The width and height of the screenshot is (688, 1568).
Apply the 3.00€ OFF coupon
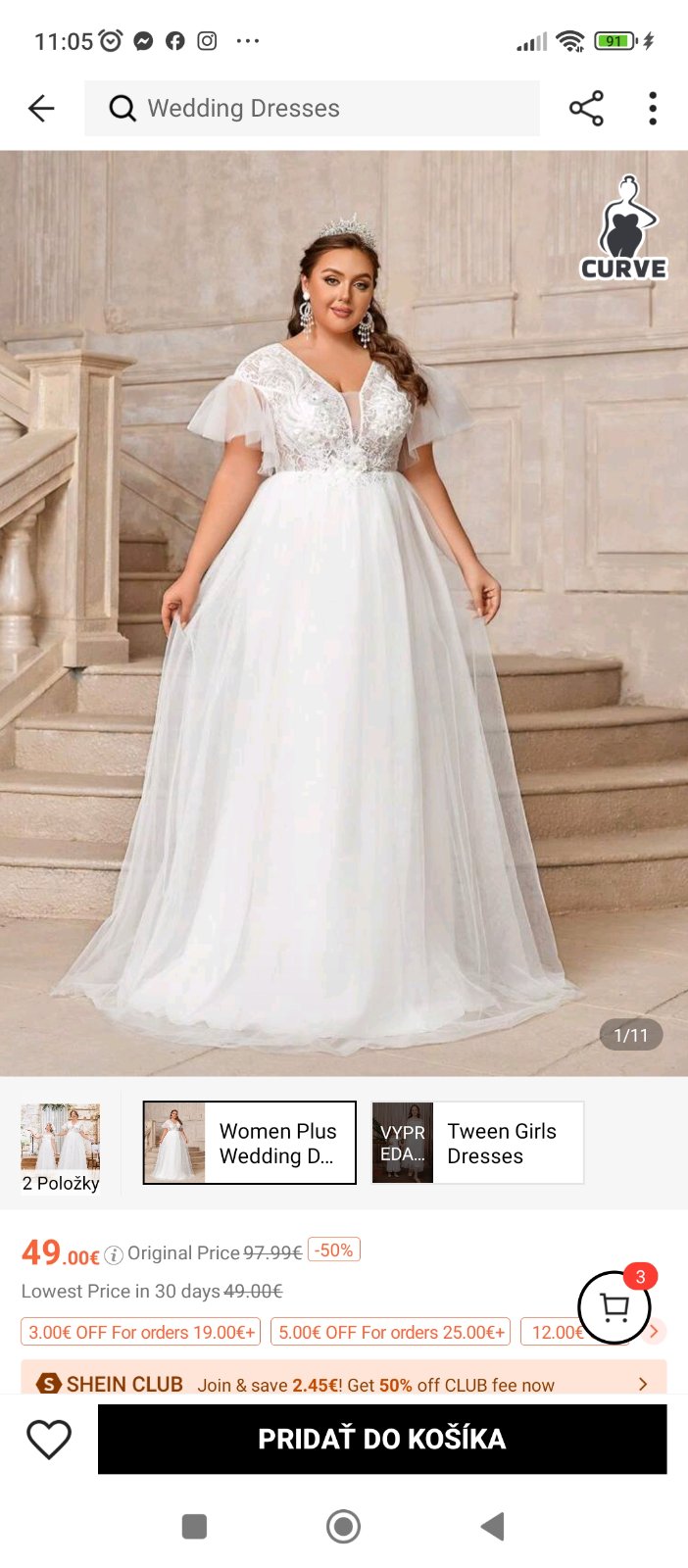tap(141, 1332)
